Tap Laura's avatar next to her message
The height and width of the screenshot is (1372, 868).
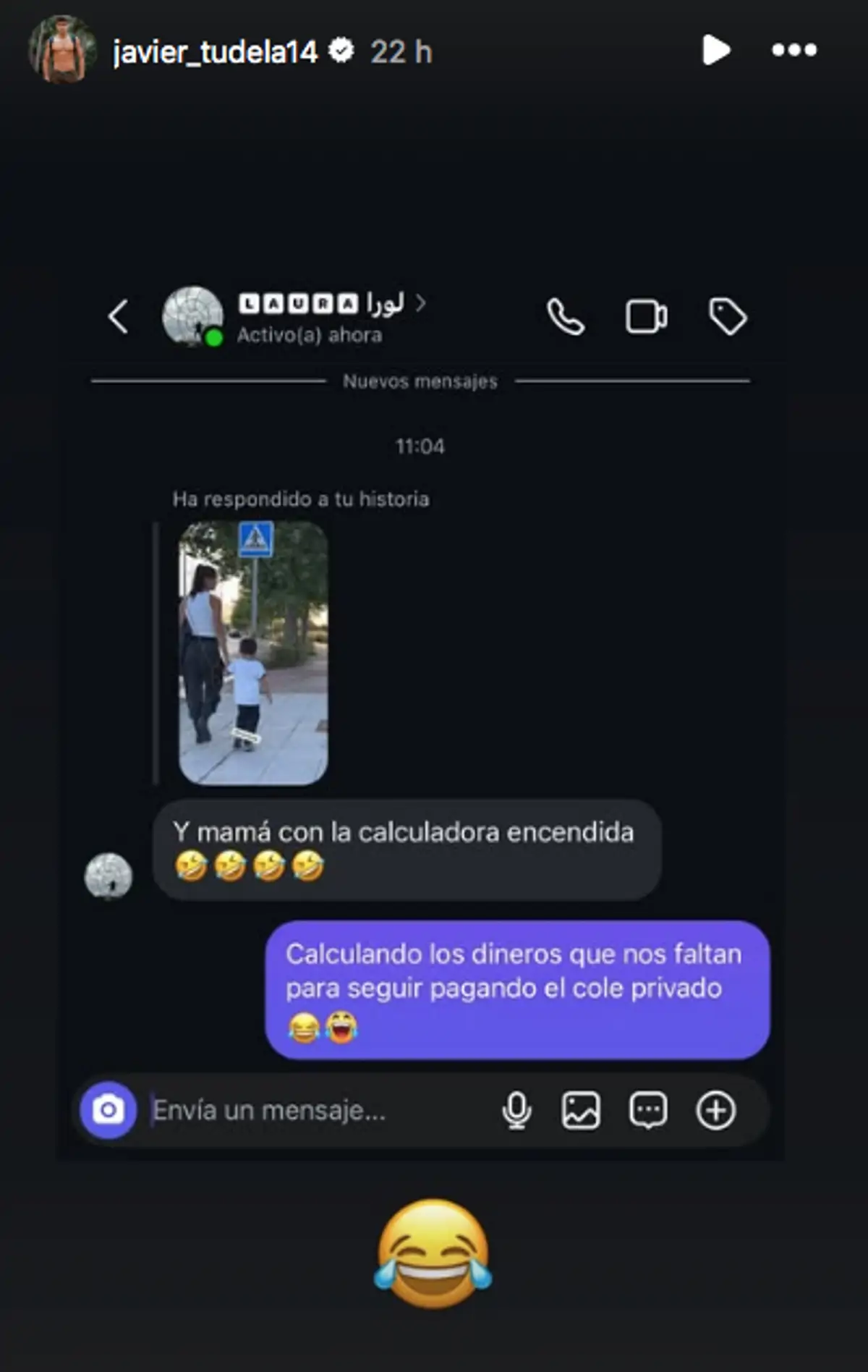(107, 876)
